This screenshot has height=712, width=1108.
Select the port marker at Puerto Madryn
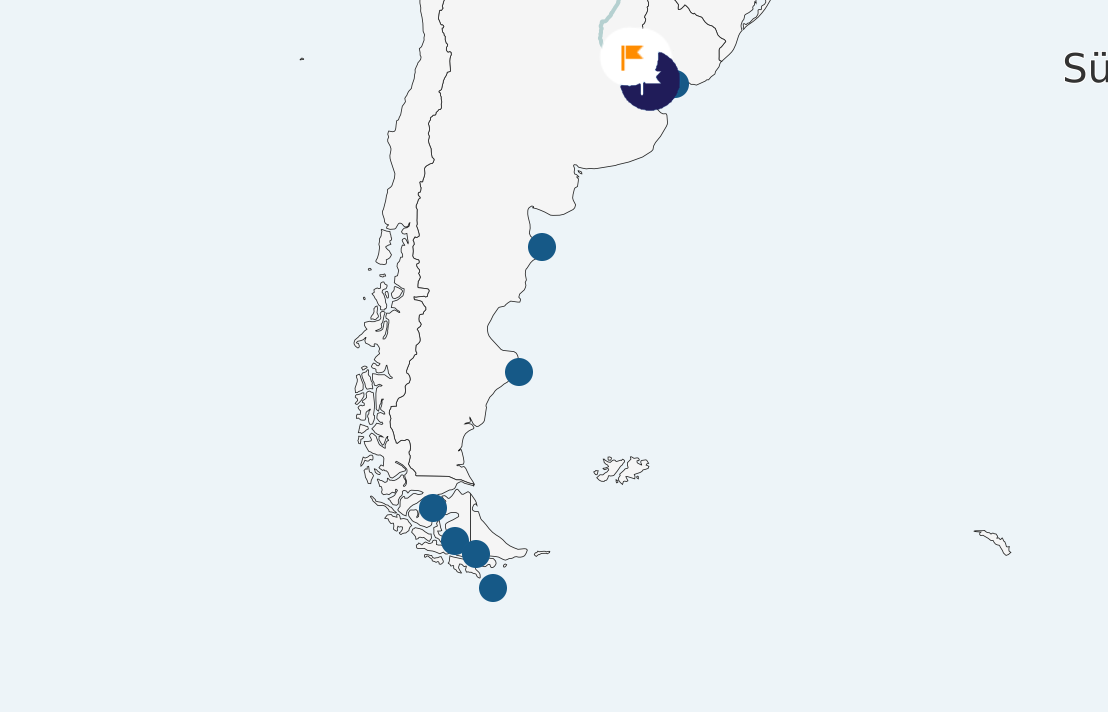coord(542,247)
